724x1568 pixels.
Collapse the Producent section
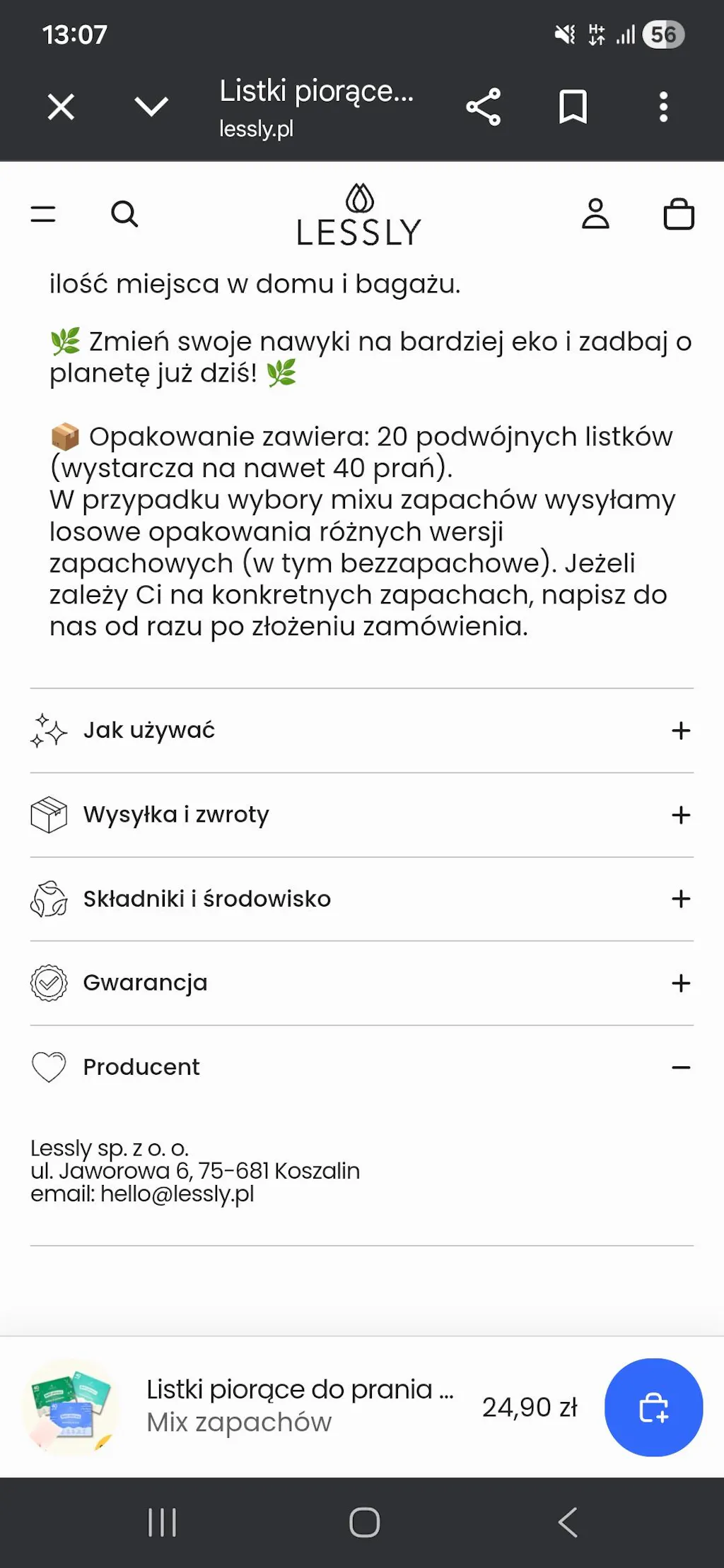[x=361, y=1067]
